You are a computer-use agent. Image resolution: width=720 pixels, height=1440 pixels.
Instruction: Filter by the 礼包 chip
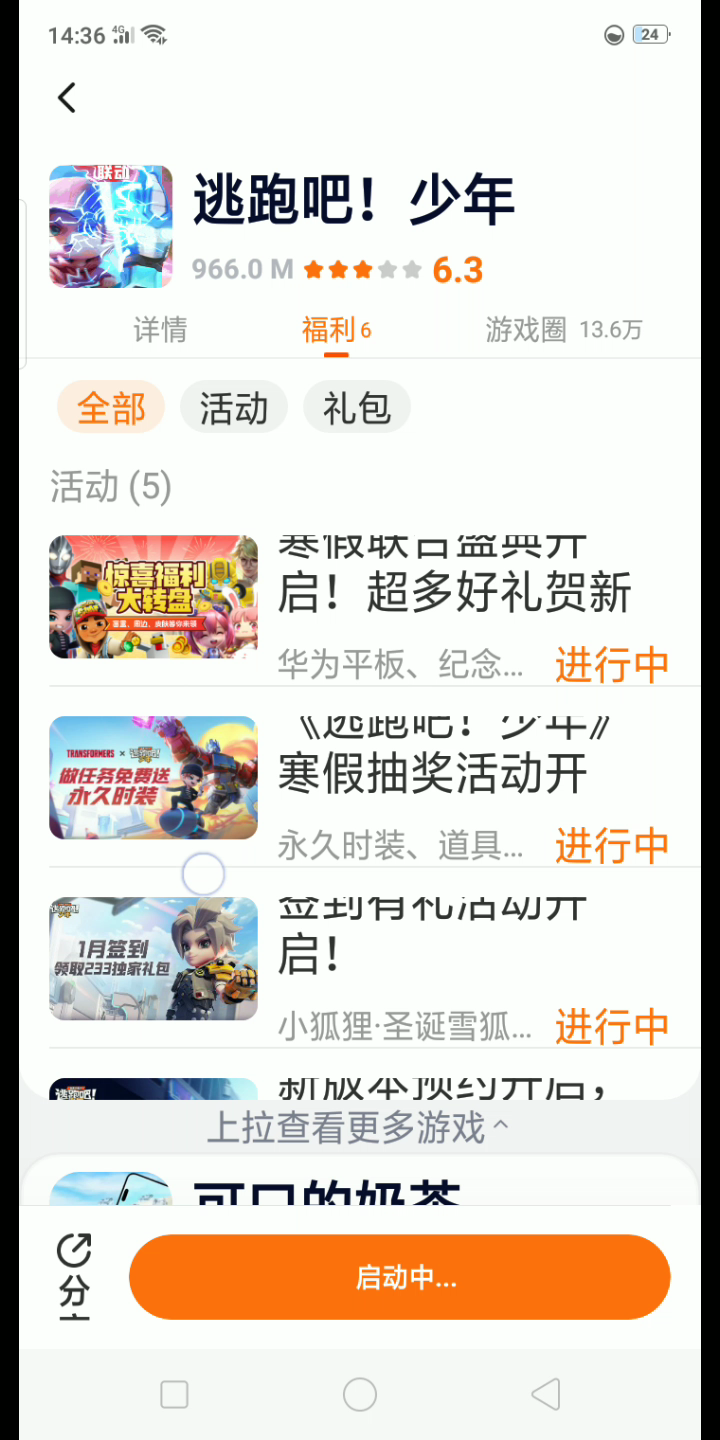point(357,408)
